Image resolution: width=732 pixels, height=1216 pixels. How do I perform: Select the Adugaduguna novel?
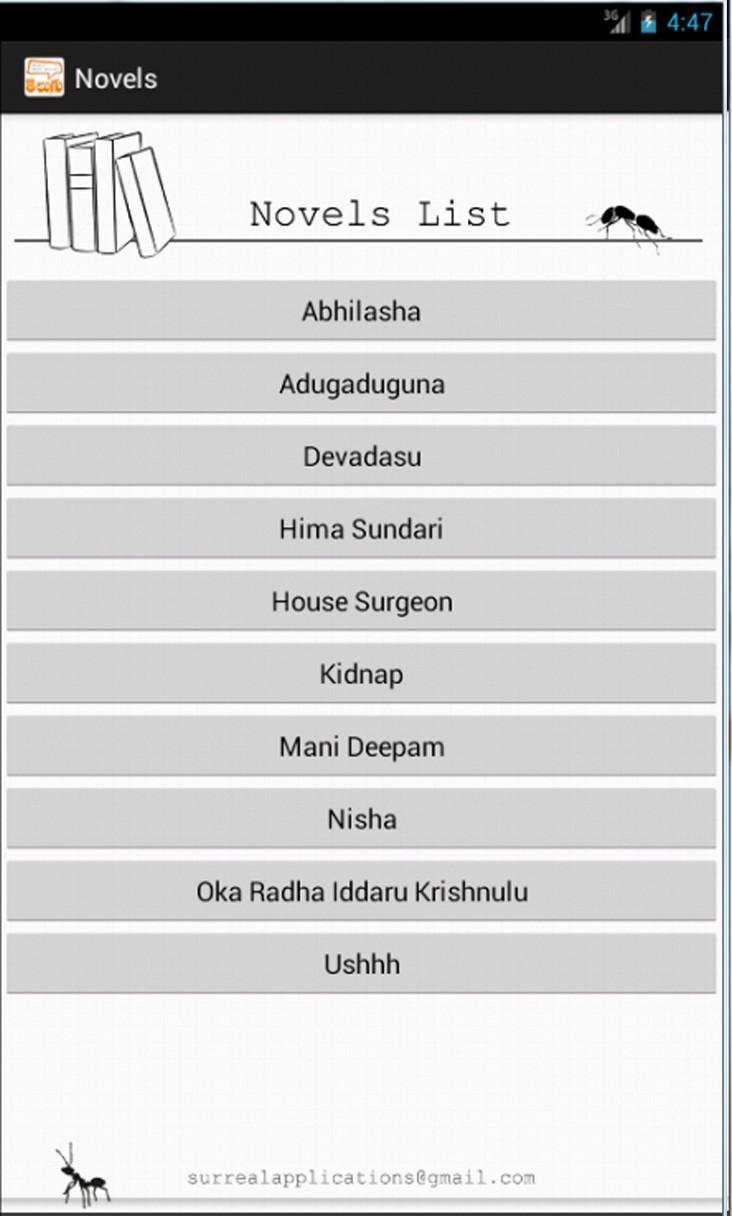click(x=362, y=384)
